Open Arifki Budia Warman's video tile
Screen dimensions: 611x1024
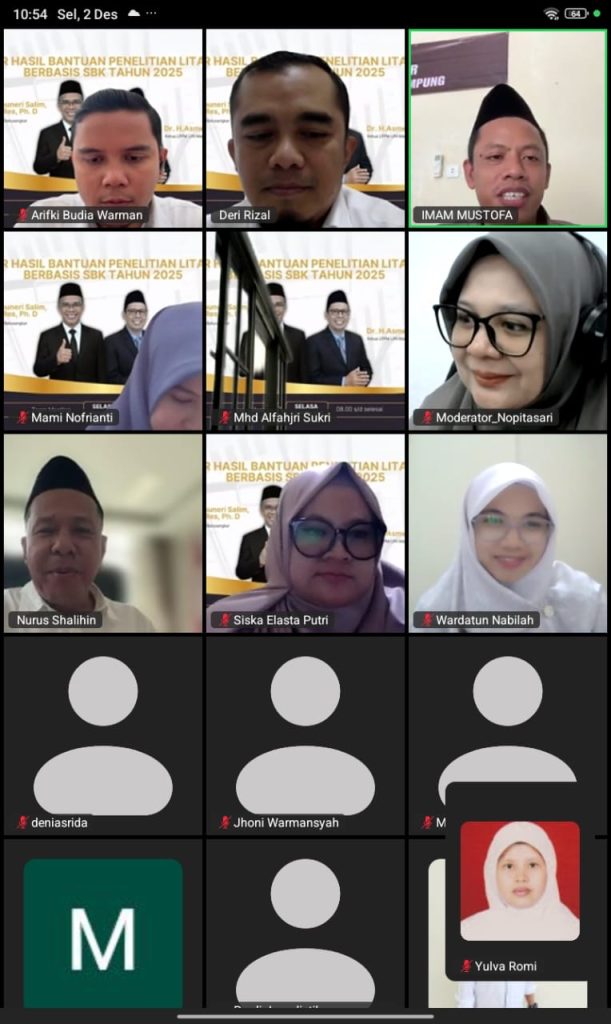[x=103, y=128]
